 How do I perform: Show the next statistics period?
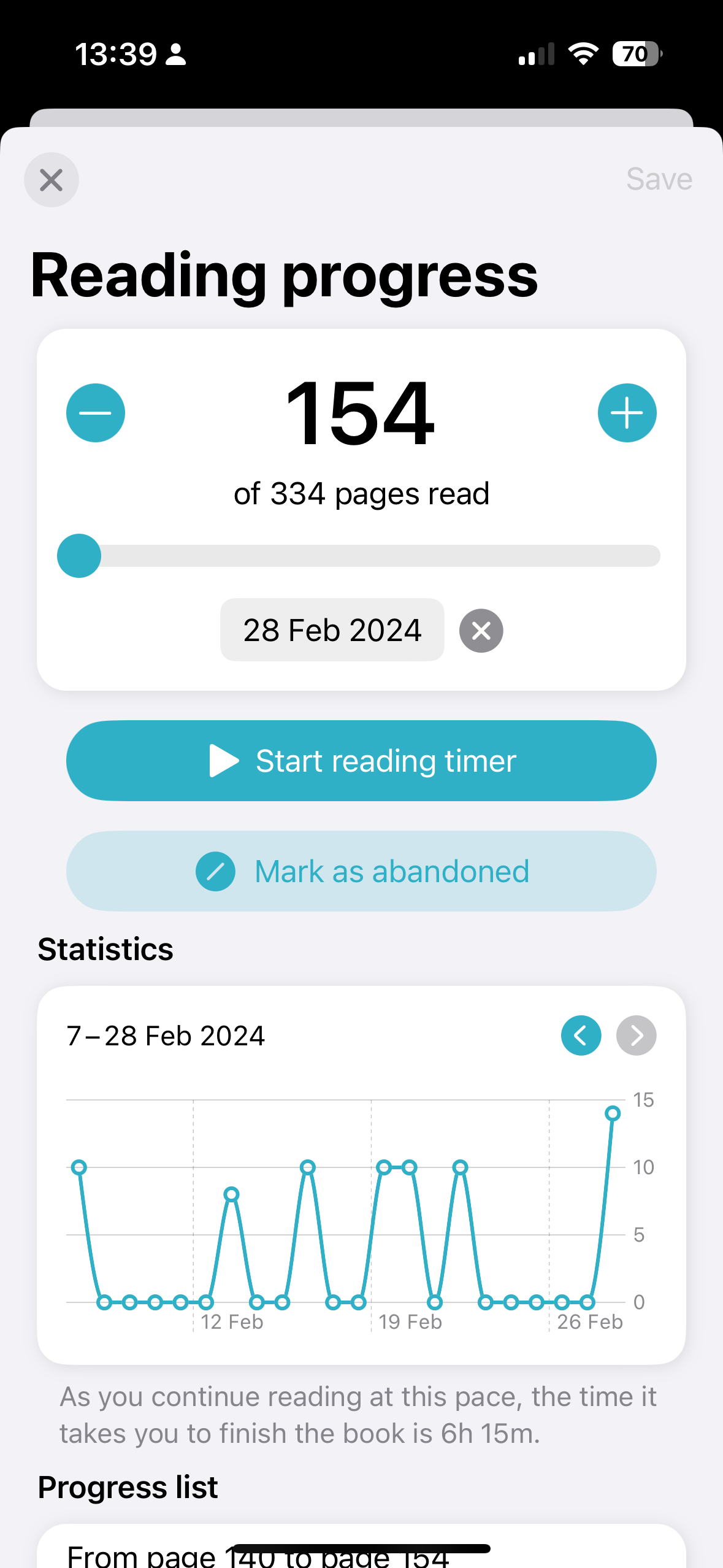636,1036
